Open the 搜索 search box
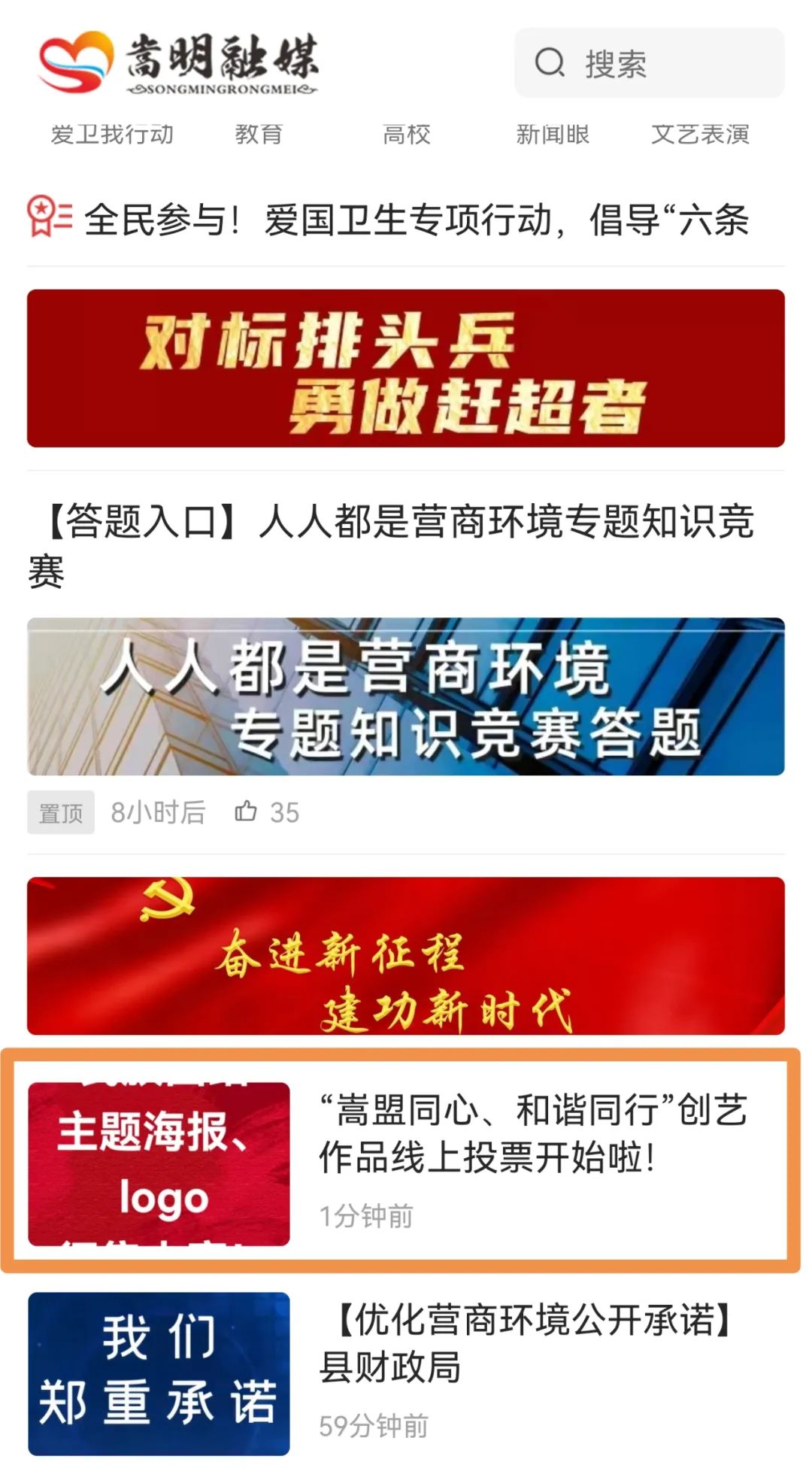This screenshot has width=812, height=1471. (649, 63)
